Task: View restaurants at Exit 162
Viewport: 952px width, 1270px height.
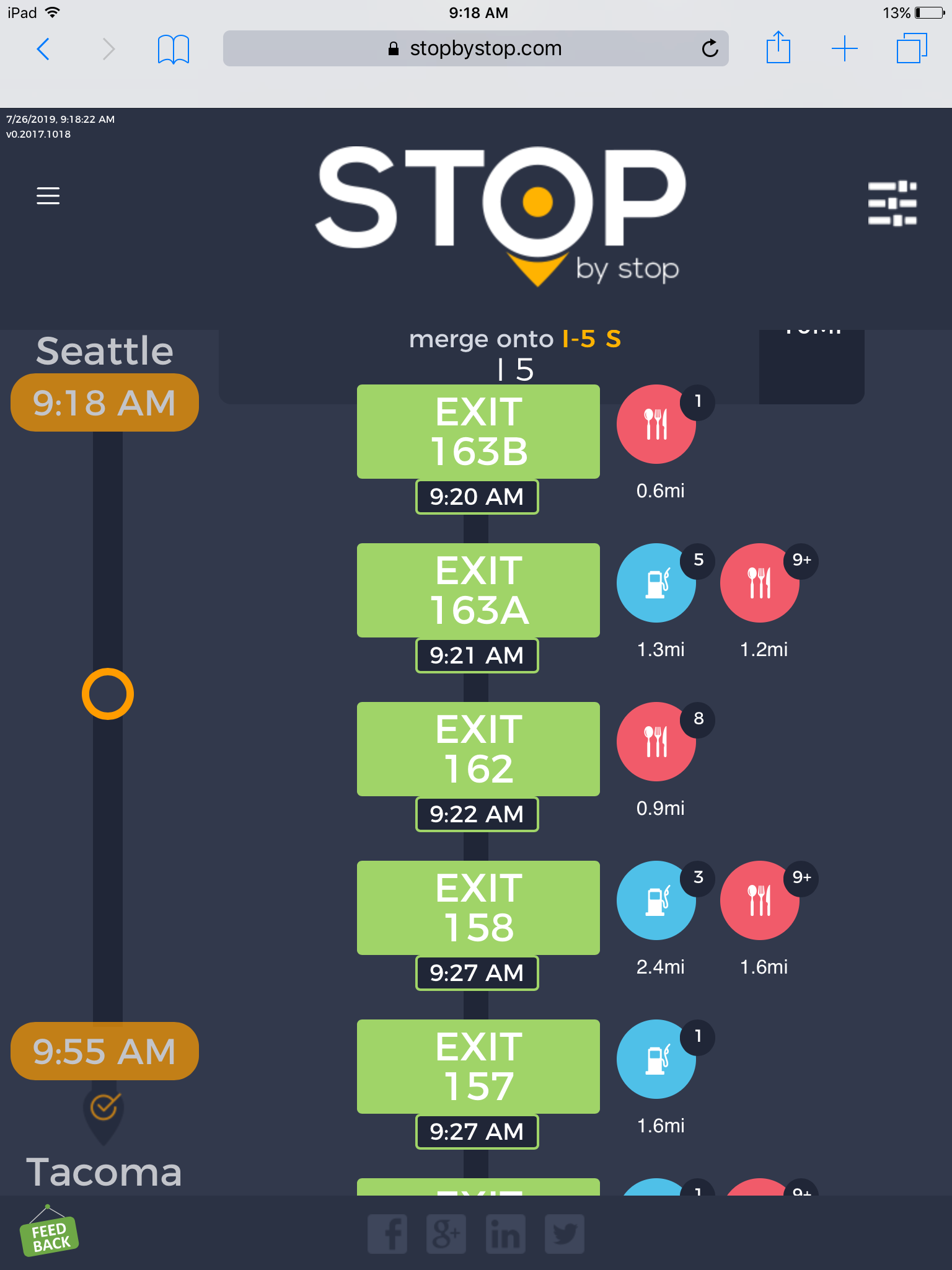Action: coord(656,742)
